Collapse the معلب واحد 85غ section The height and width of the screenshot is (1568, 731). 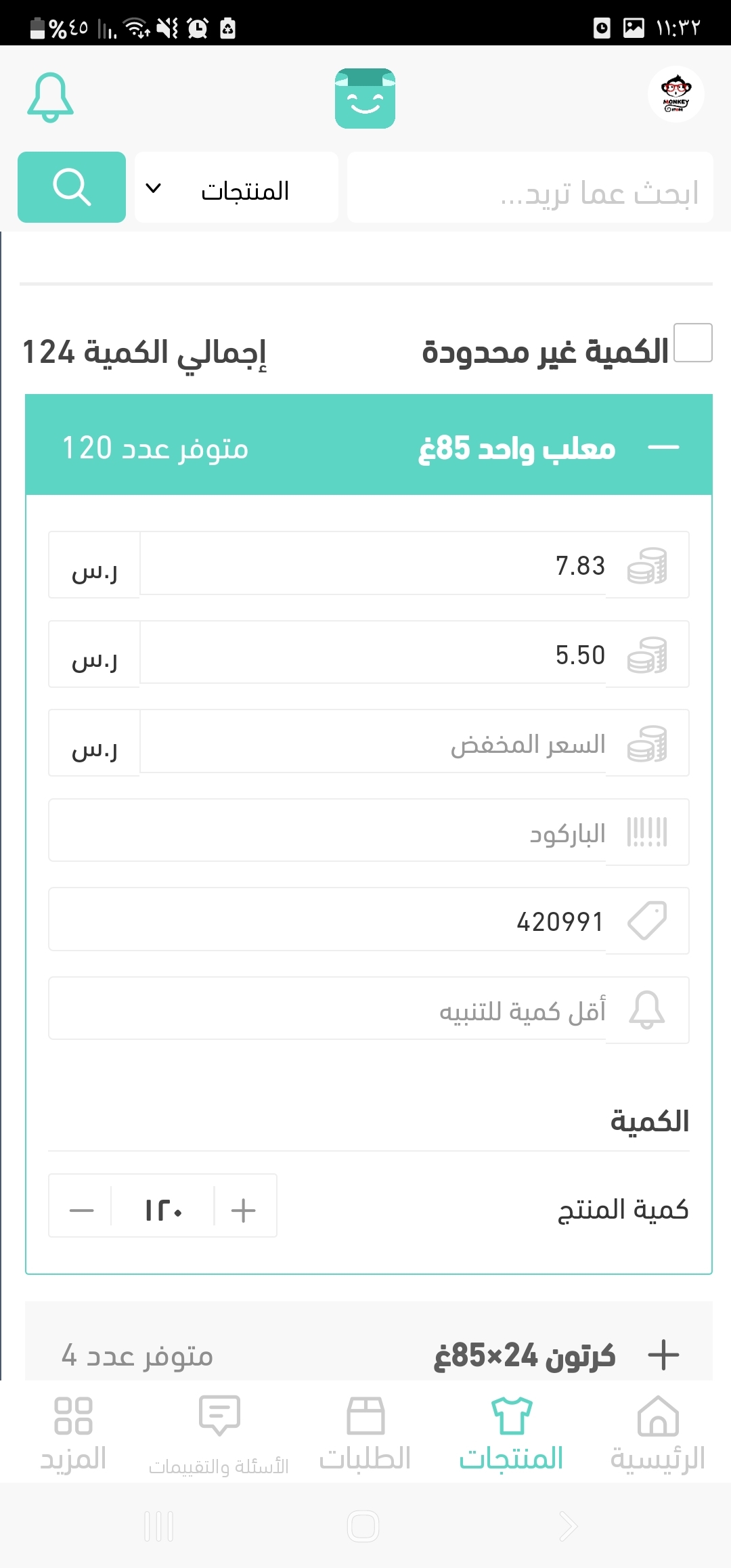[x=663, y=448]
